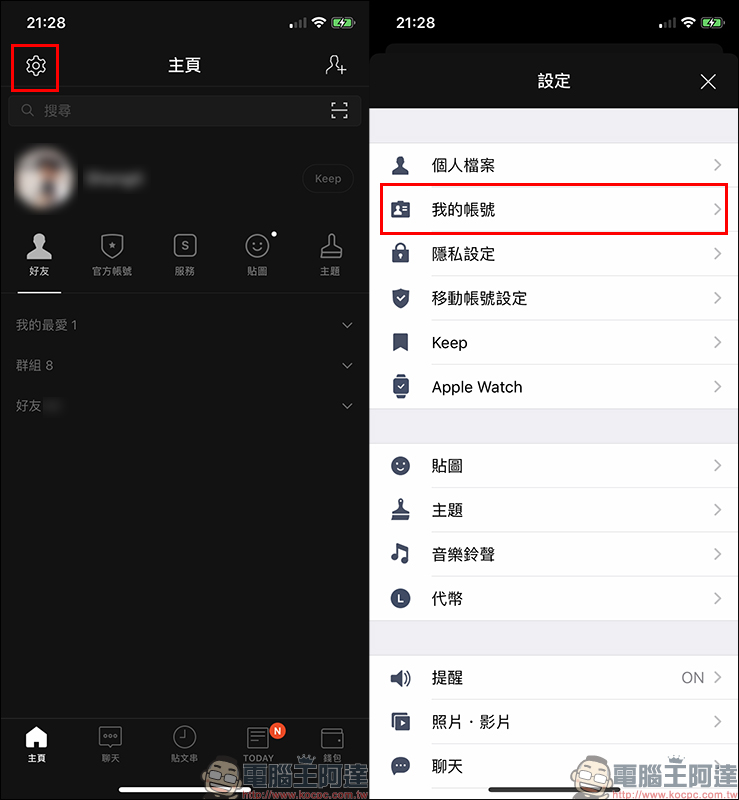Go to 移動帳號設定

554,298
